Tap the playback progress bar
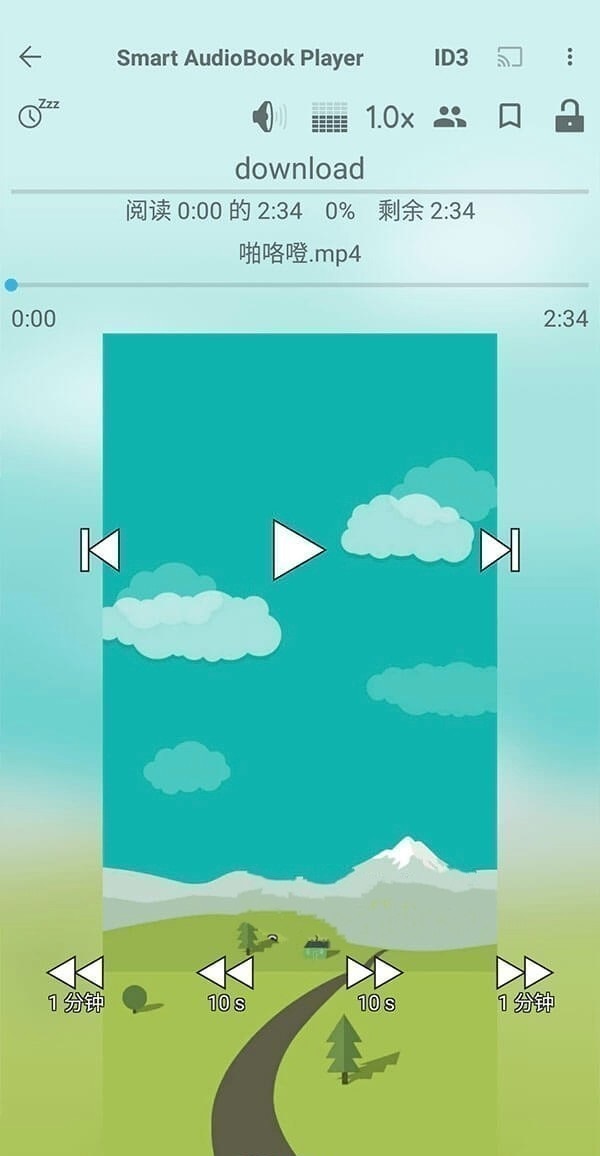This screenshot has height=1156, width=600. point(300,285)
